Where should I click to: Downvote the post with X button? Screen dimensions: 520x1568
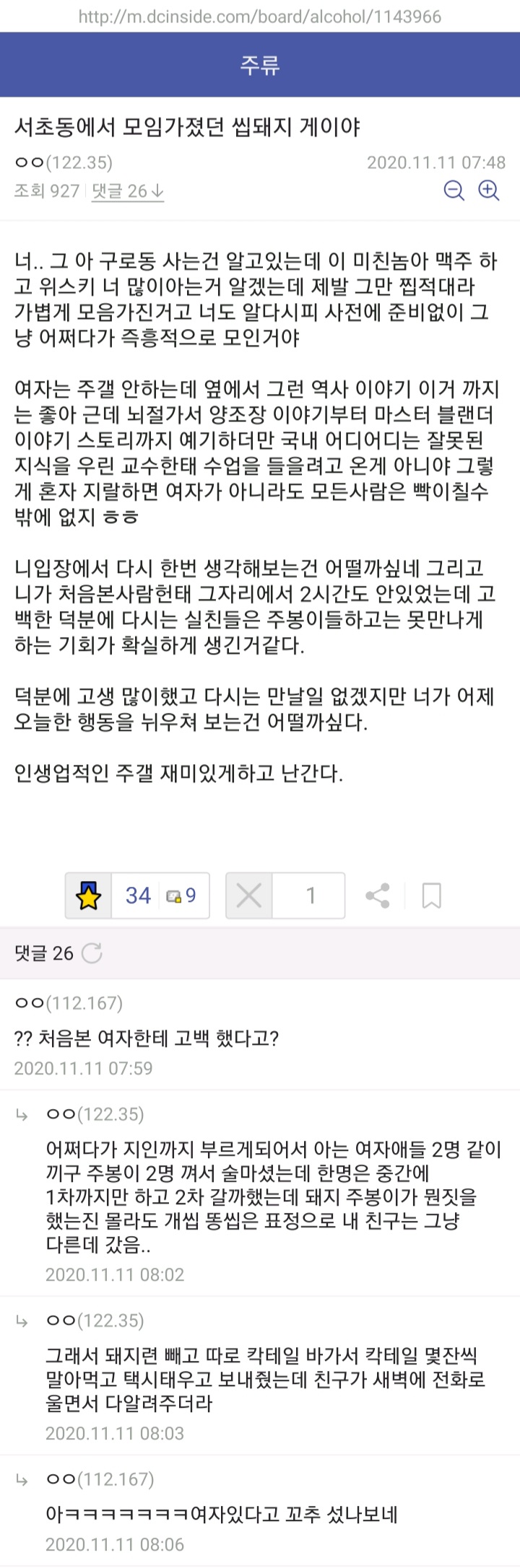click(249, 895)
